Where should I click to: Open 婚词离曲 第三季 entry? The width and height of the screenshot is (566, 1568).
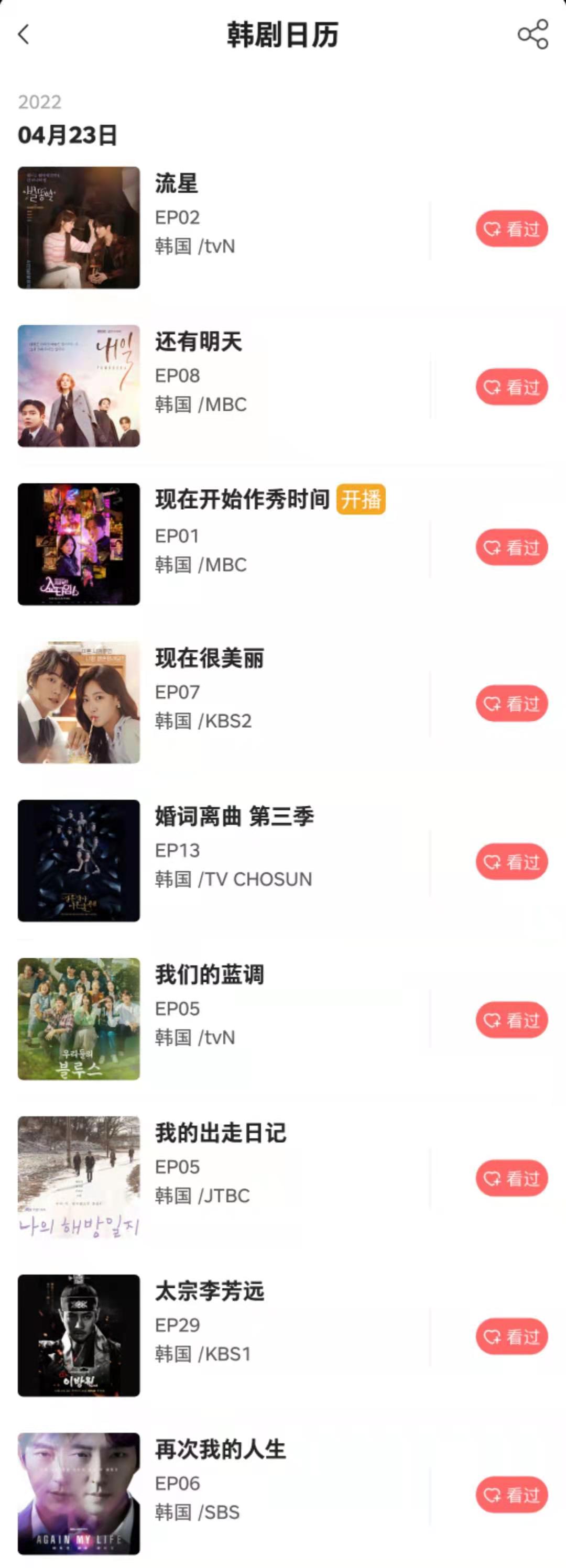(x=234, y=816)
